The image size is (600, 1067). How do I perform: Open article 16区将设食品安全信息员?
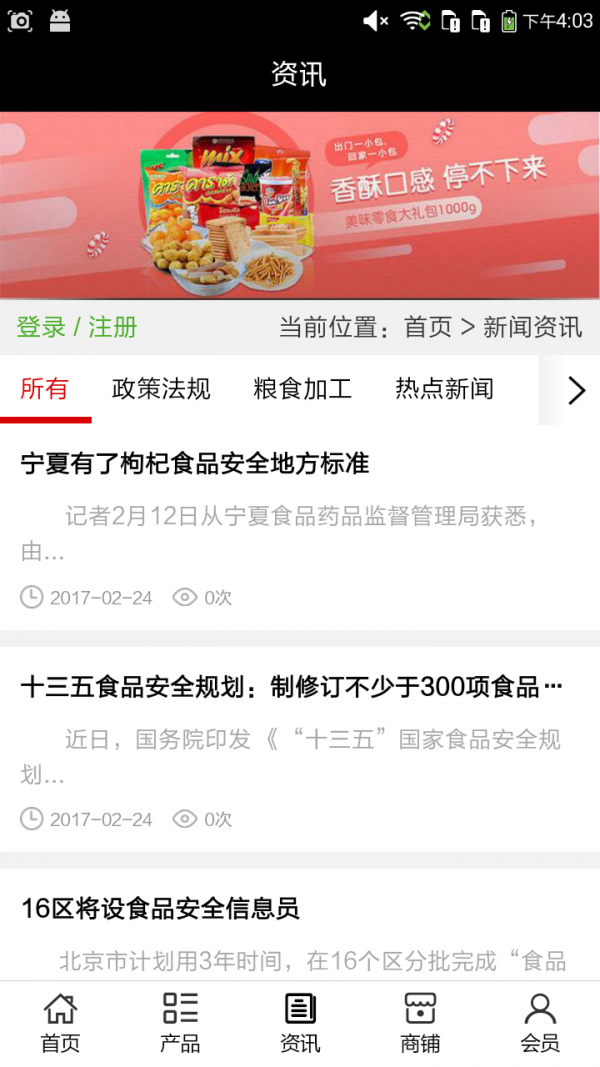tap(160, 908)
